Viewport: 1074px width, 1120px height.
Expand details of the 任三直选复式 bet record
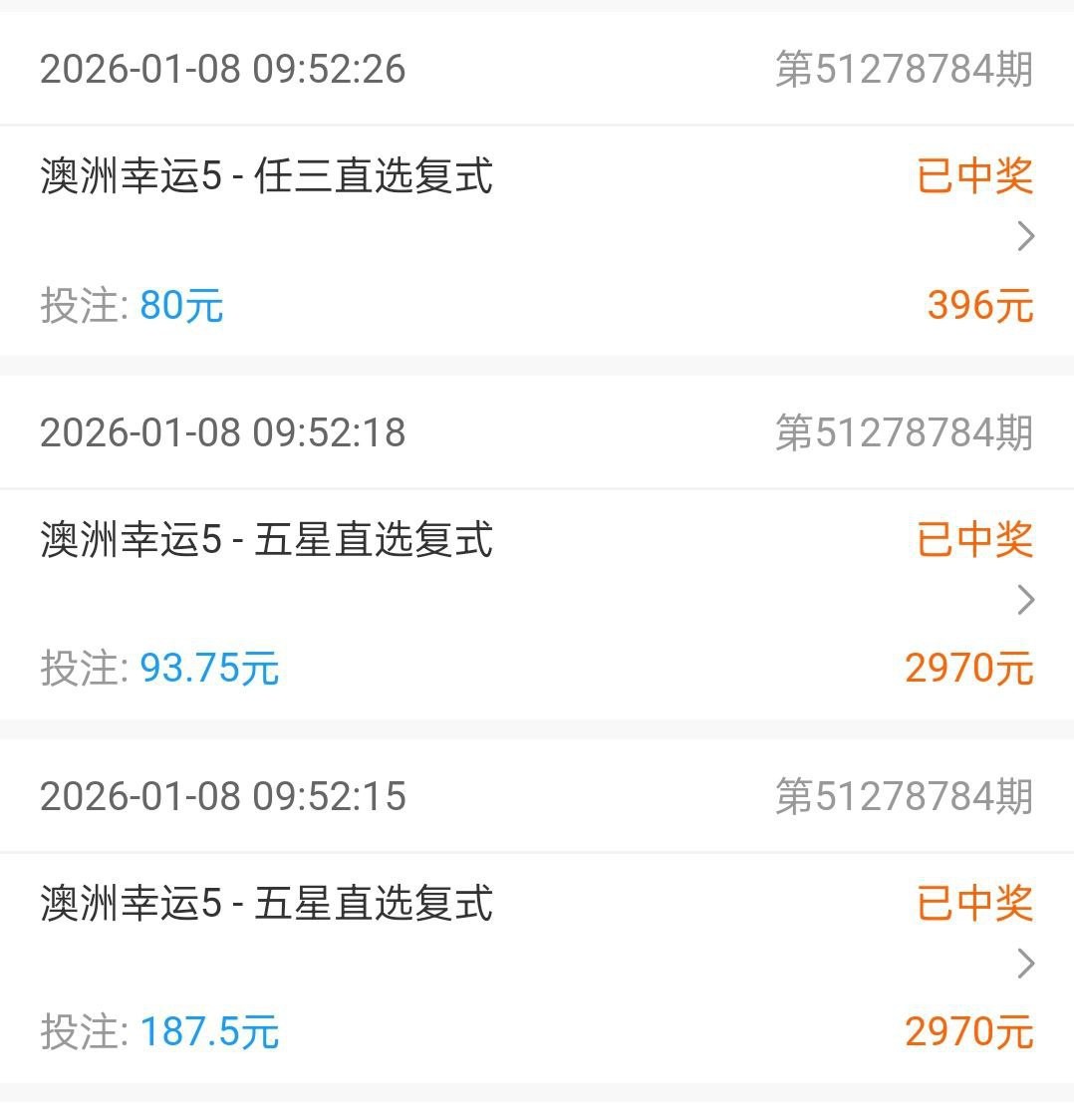pyautogui.click(x=1024, y=237)
